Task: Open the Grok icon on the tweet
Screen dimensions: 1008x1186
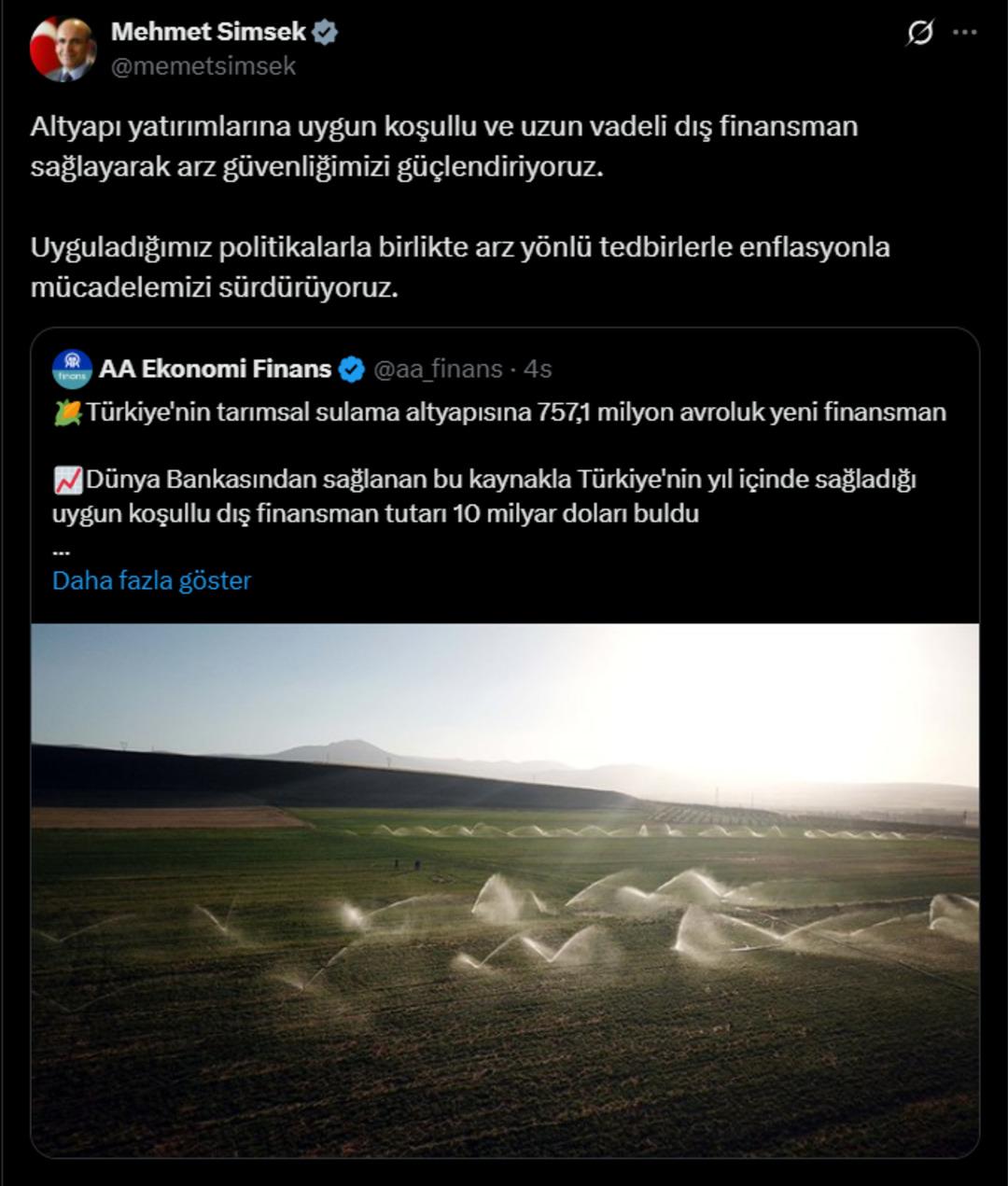Action: click(919, 33)
